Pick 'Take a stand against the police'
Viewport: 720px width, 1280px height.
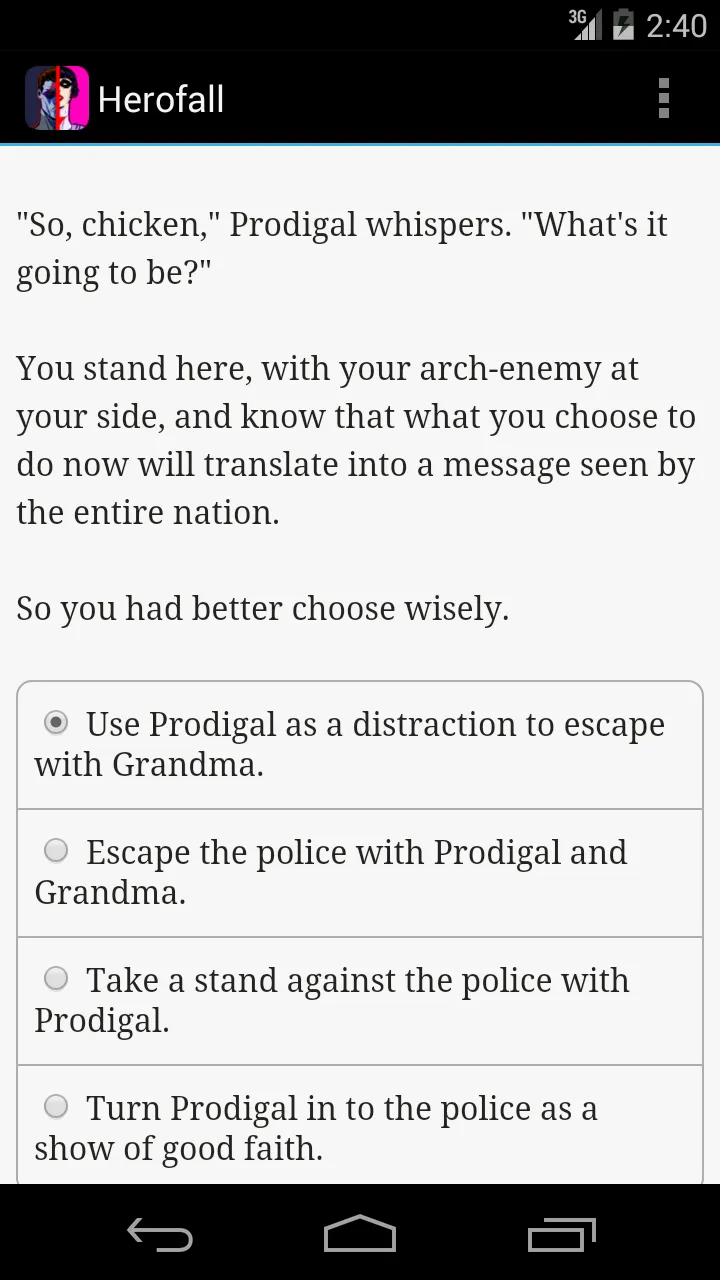[360, 1001]
